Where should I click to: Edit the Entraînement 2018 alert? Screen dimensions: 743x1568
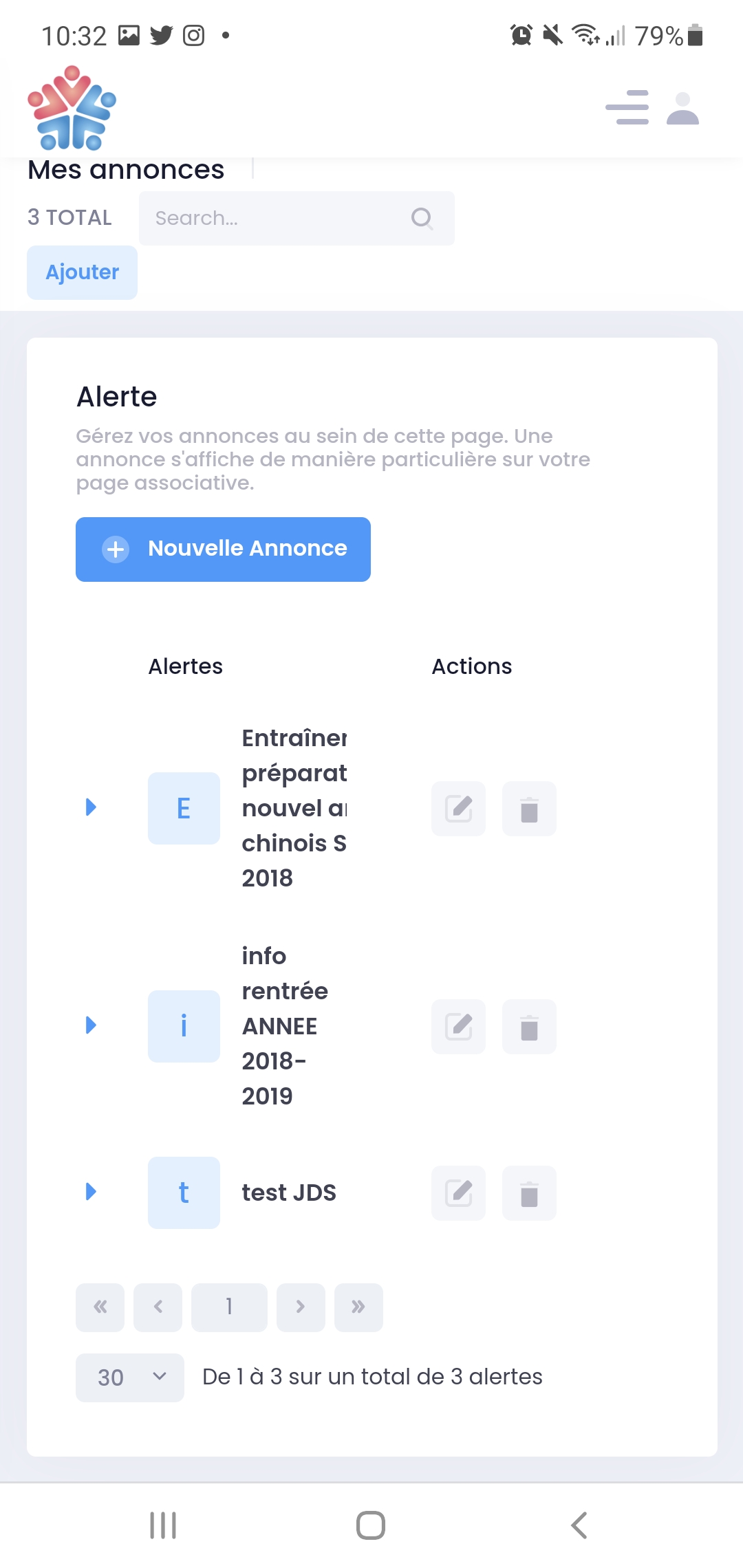point(458,809)
